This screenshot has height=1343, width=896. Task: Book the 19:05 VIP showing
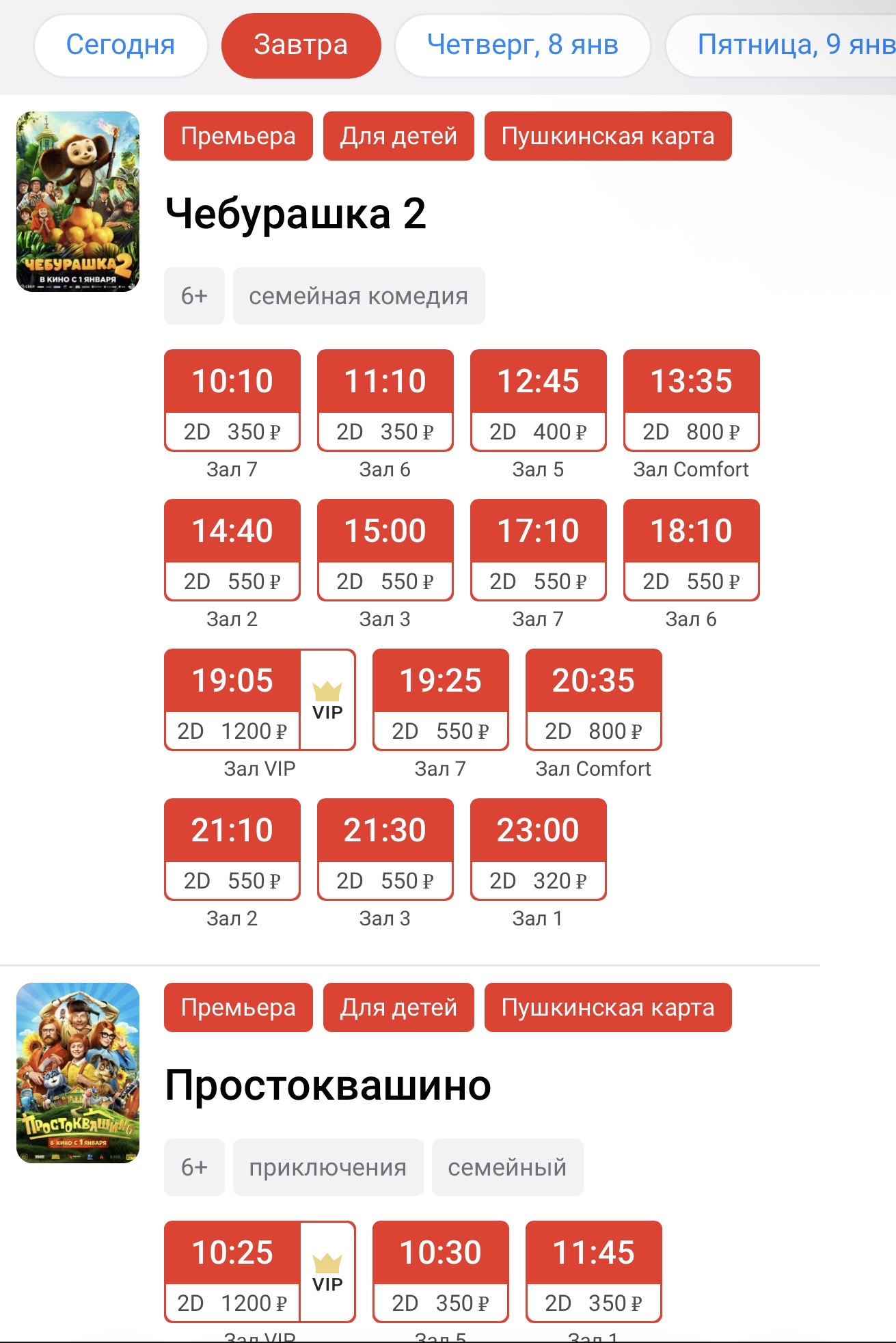pos(259,700)
